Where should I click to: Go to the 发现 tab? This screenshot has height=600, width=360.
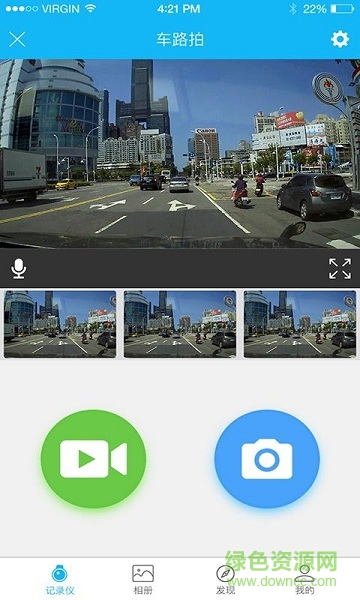(x=225, y=579)
